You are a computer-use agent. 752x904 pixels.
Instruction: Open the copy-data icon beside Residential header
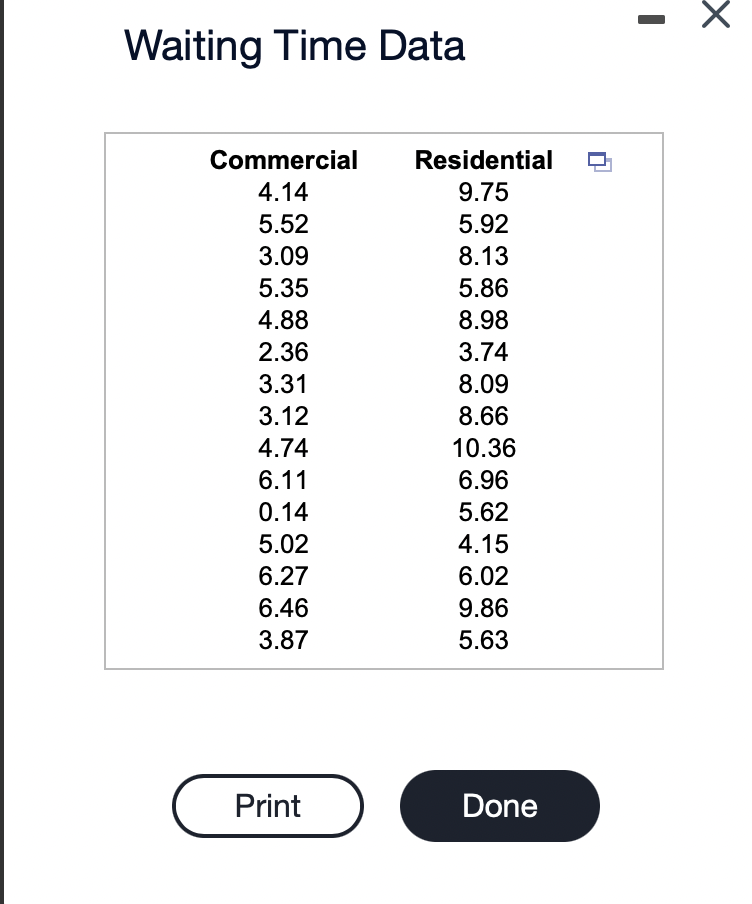(601, 160)
